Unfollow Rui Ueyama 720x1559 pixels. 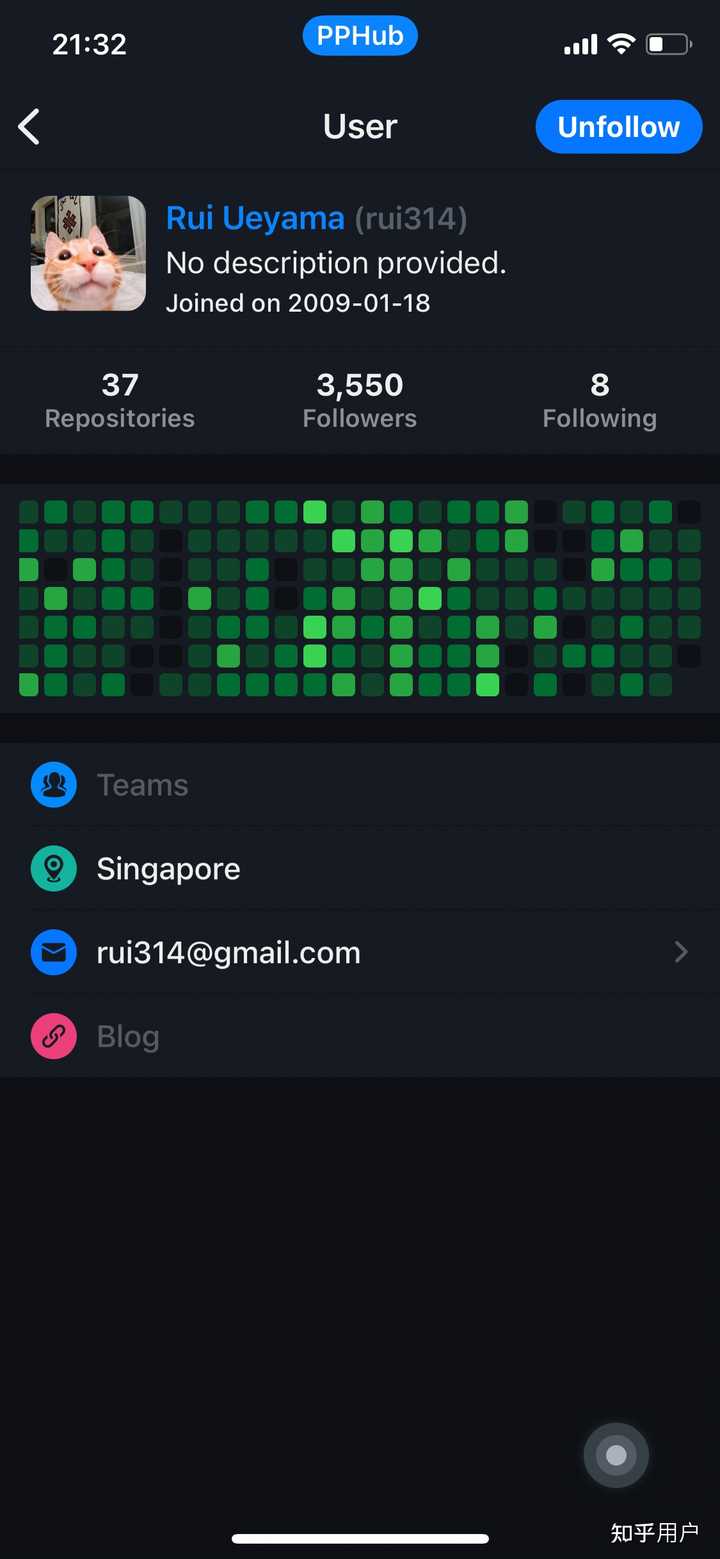point(618,127)
